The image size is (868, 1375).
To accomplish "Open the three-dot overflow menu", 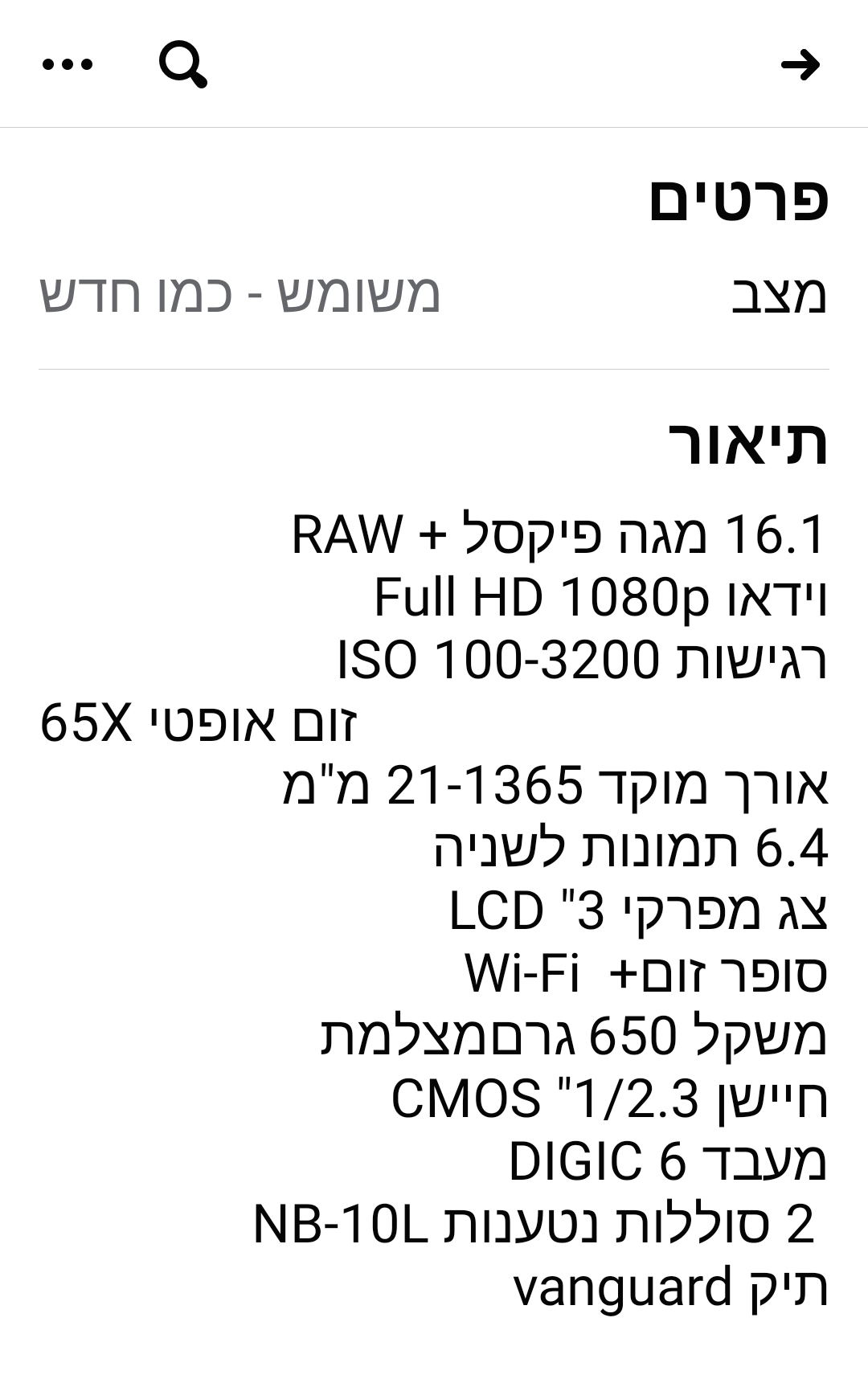I will (x=68, y=64).
